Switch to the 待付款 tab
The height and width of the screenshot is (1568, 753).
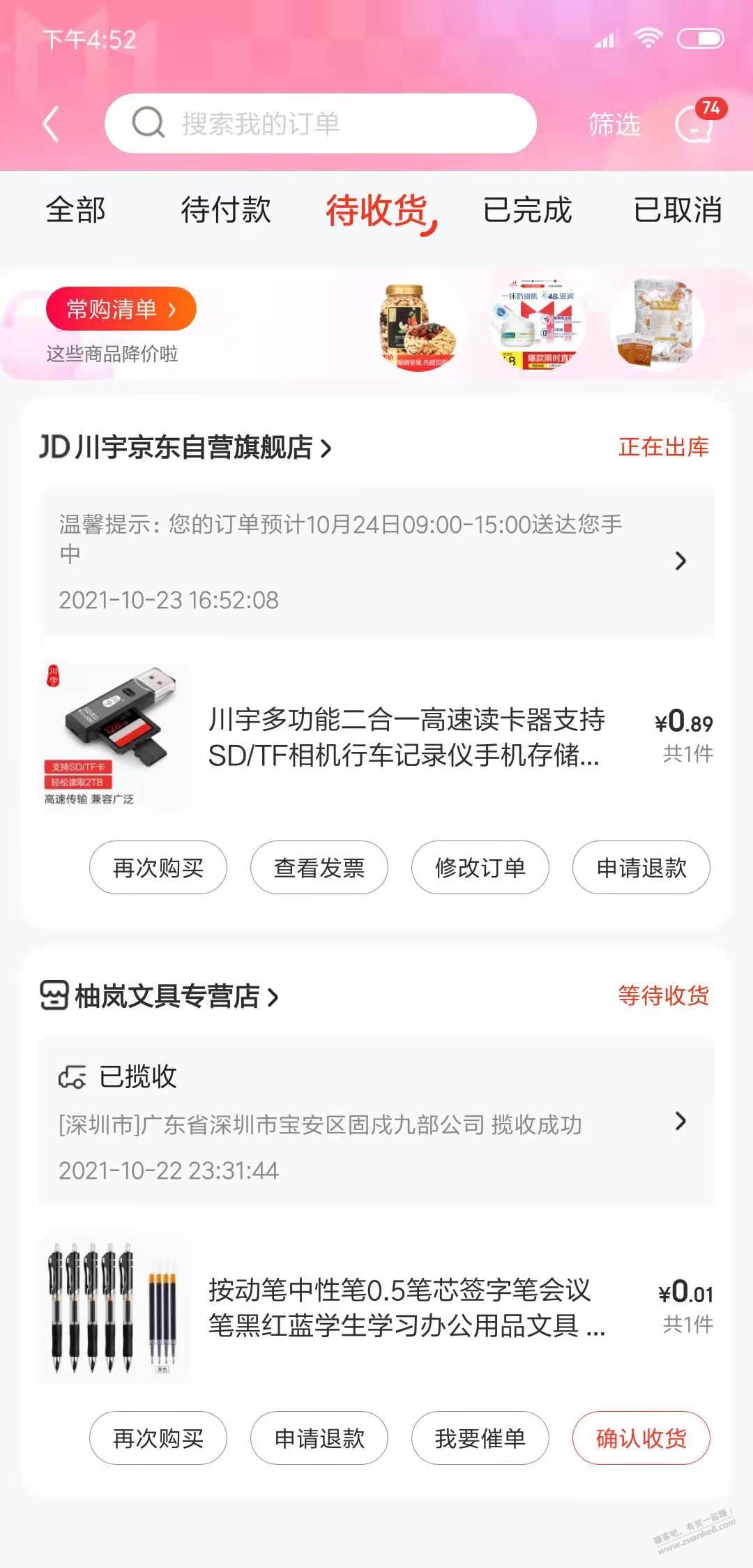[226, 210]
